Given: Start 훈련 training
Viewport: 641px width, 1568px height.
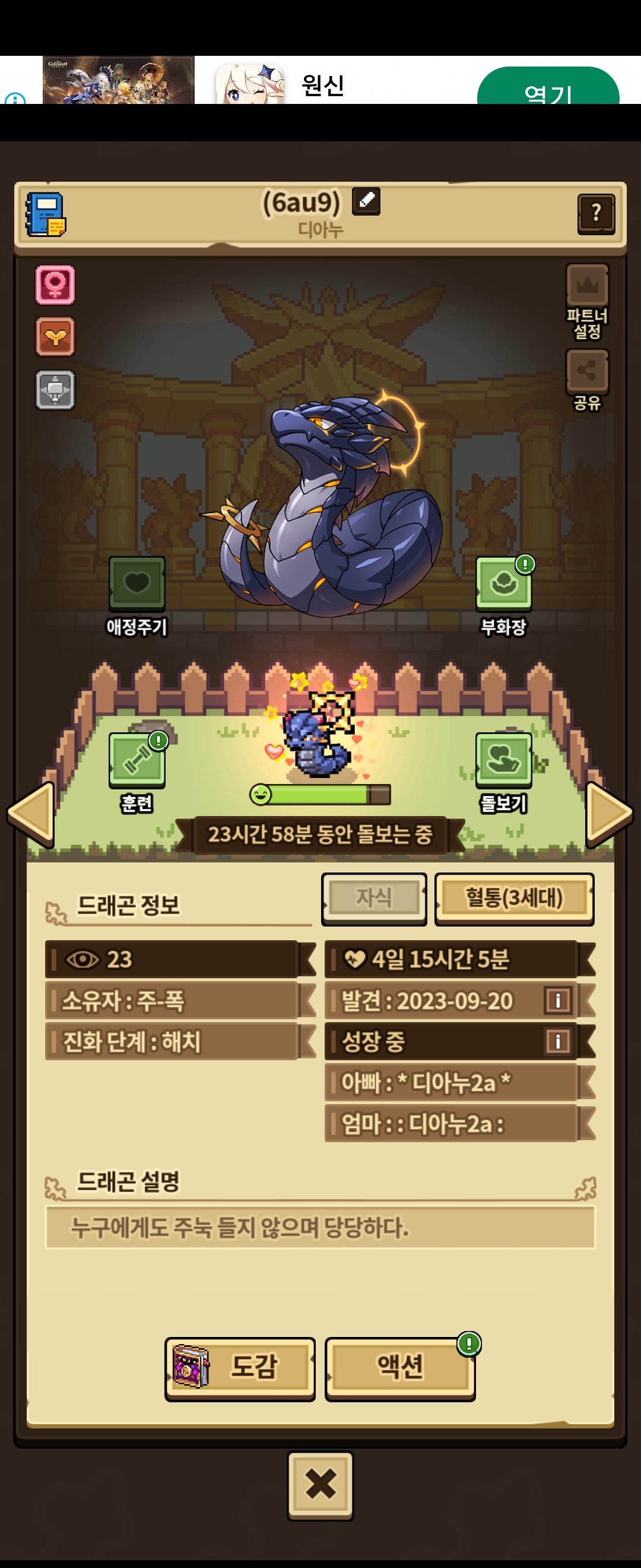Looking at the screenshot, I should coord(137,760).
